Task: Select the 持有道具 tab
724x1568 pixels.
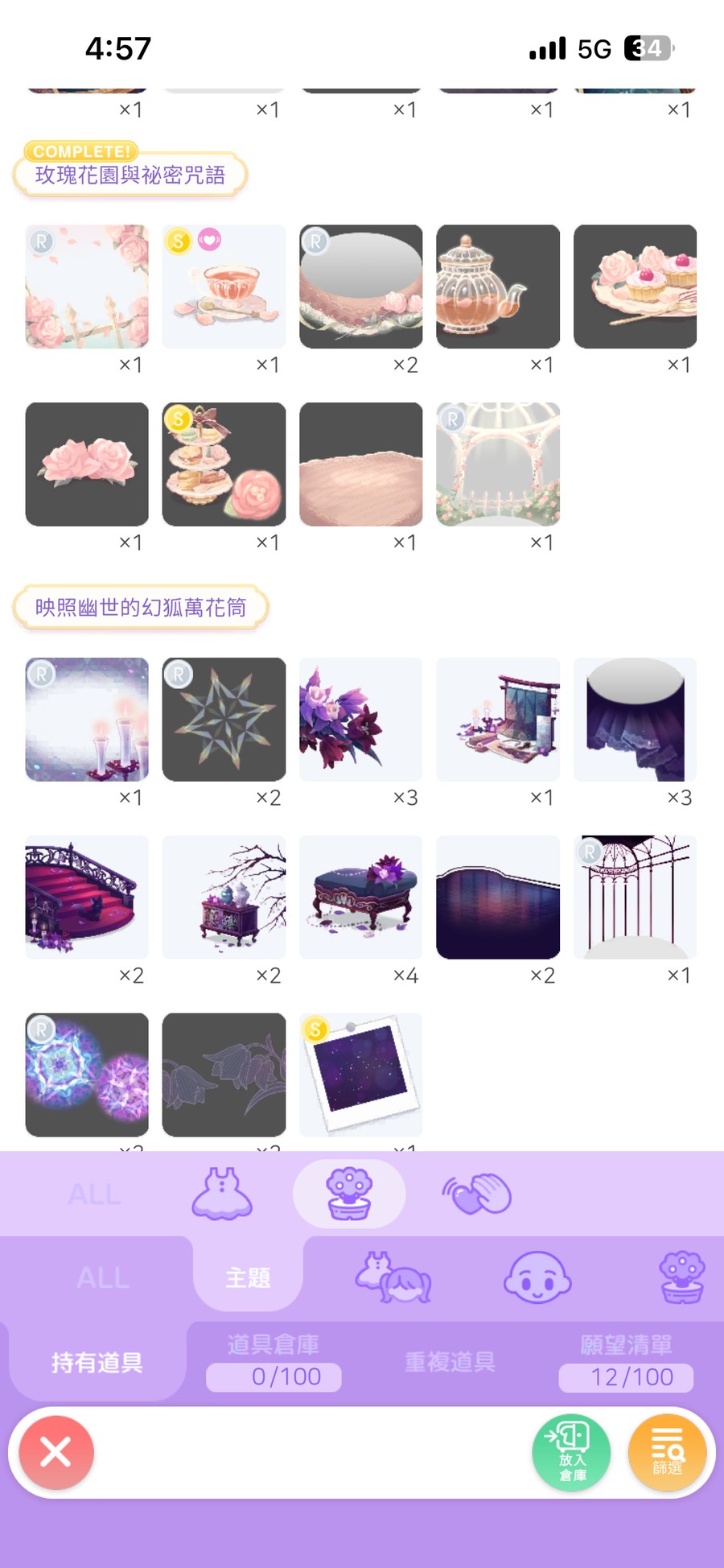Action: [x=97, y=1361]
